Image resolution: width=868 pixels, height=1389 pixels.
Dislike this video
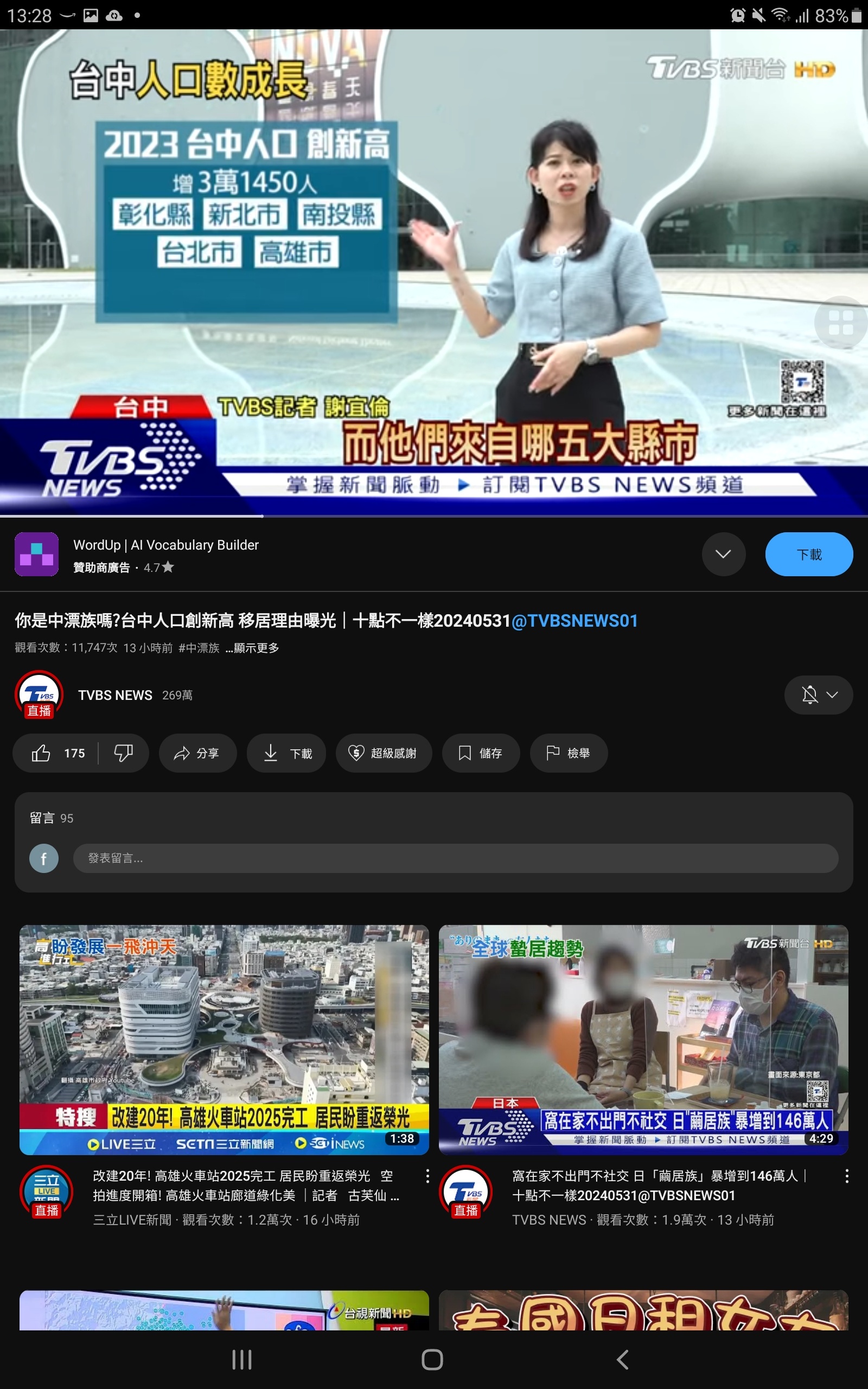123,753
